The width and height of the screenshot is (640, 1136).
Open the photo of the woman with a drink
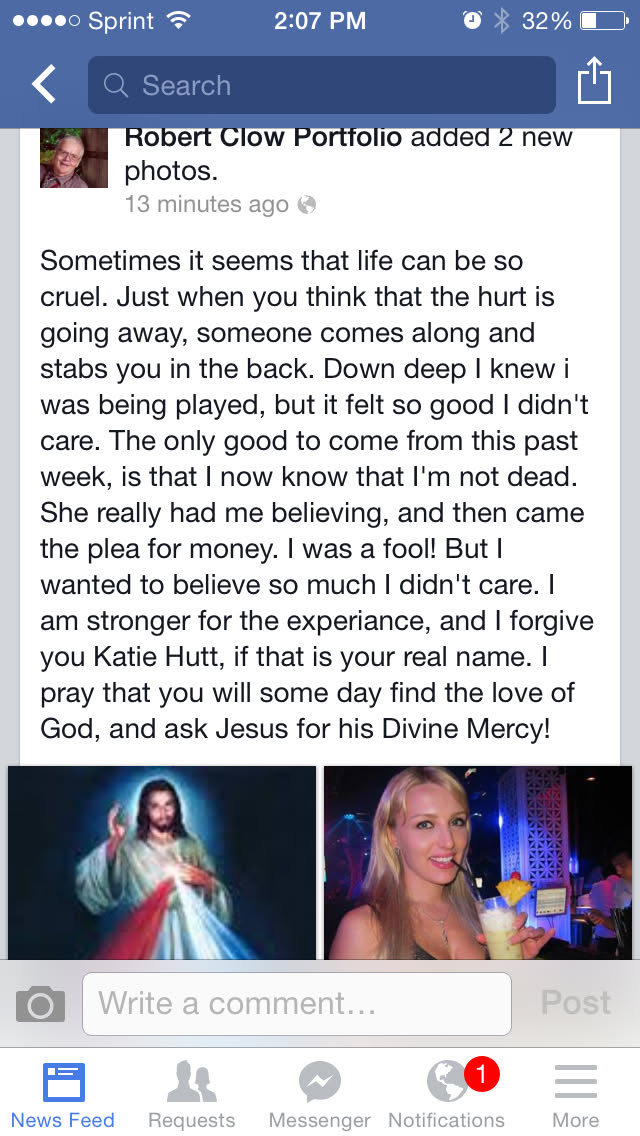click(x=477, y=862)
